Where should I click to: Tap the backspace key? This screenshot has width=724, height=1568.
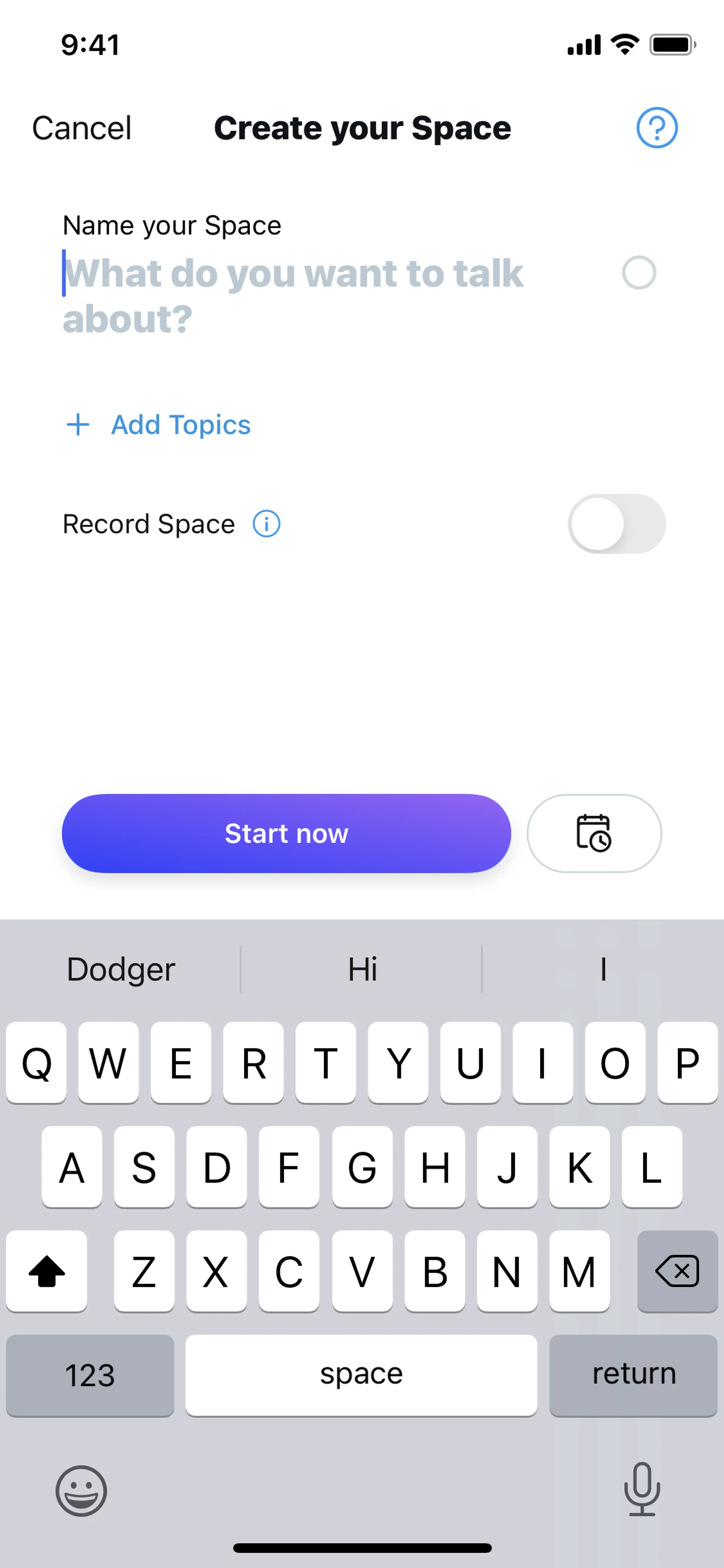(676, 1271)
